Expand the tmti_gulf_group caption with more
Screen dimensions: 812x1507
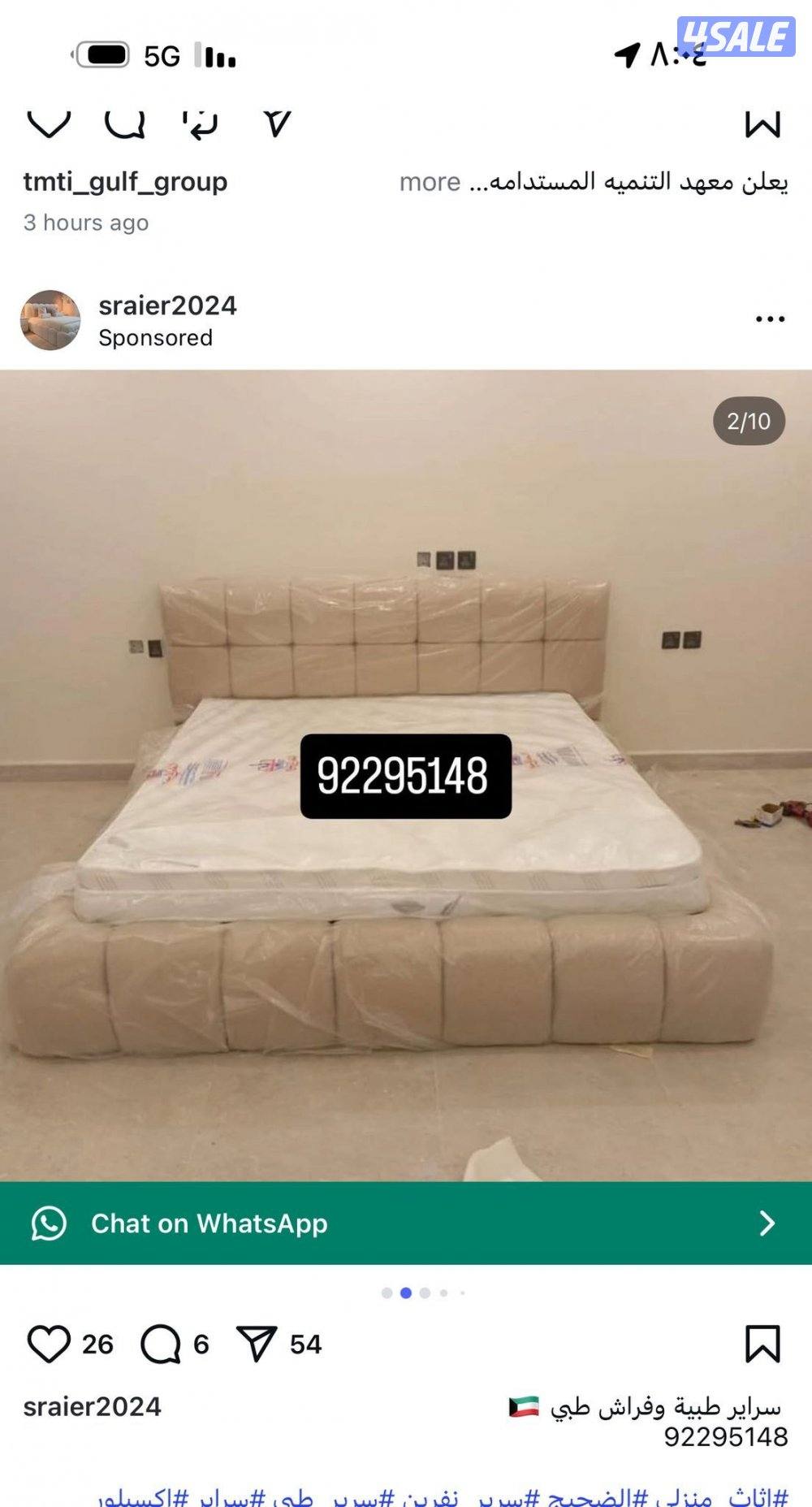[x=430, y=182]
